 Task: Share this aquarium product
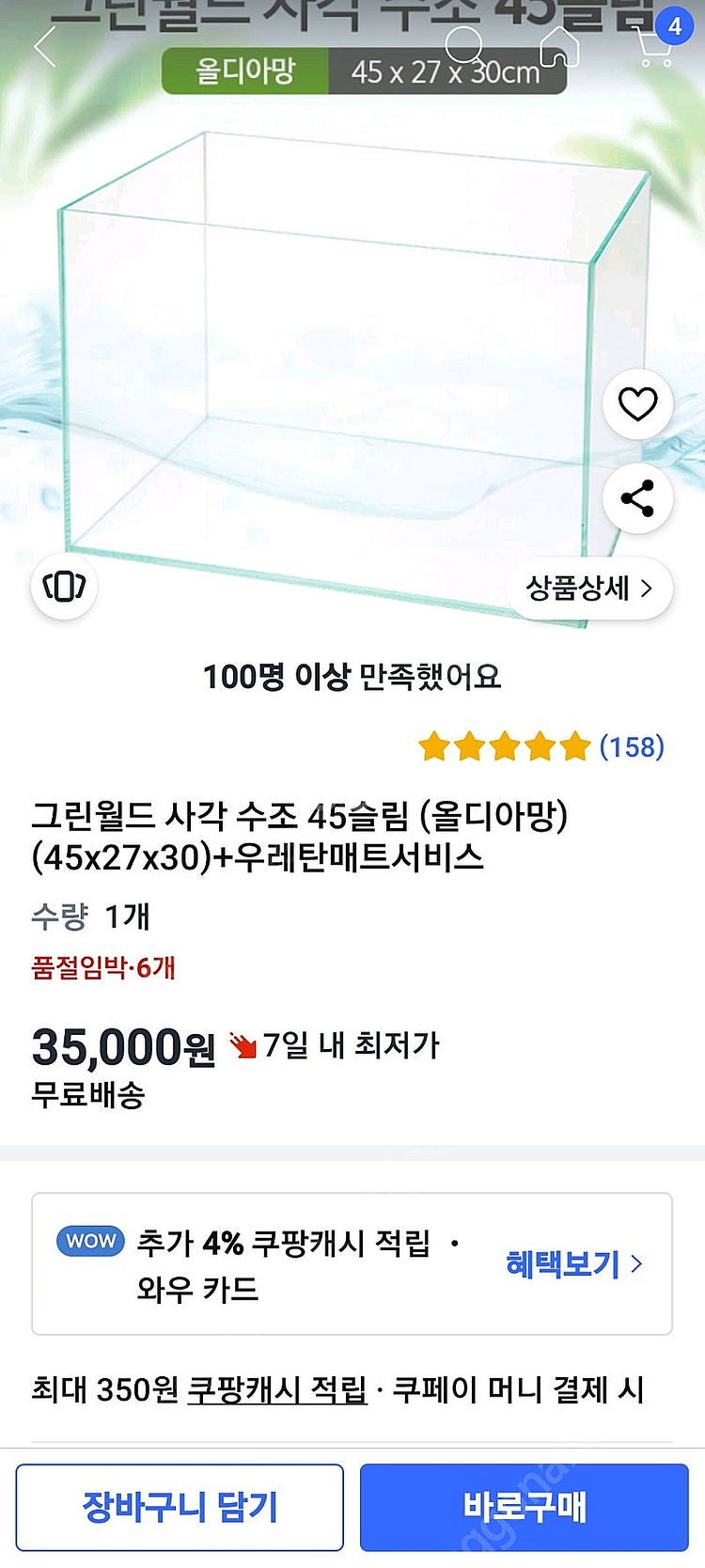point(637,498)
